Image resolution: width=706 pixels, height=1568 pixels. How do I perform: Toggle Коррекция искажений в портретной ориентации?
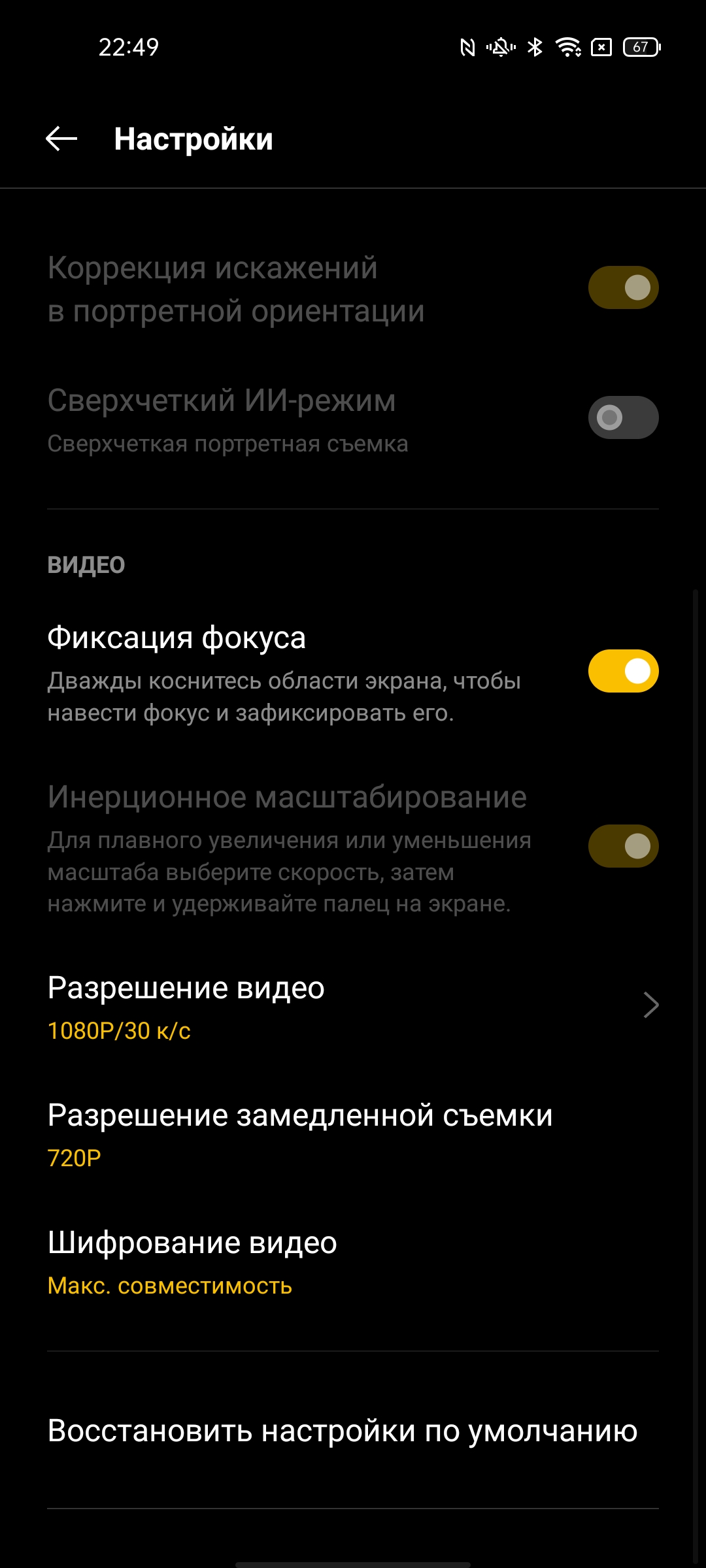tap(623, 287)
